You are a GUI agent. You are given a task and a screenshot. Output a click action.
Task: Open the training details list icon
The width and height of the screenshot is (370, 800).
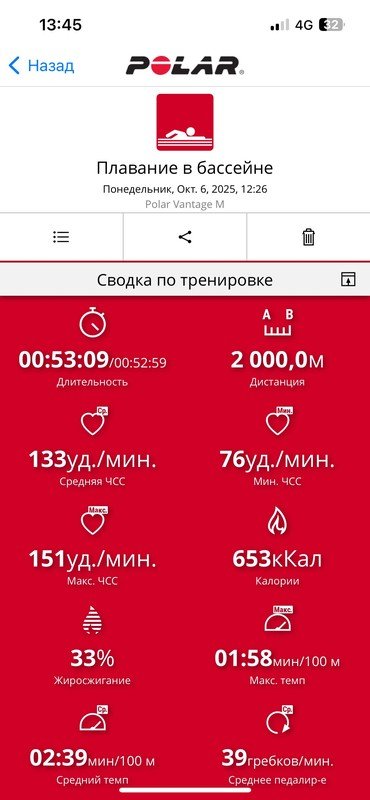61,237
